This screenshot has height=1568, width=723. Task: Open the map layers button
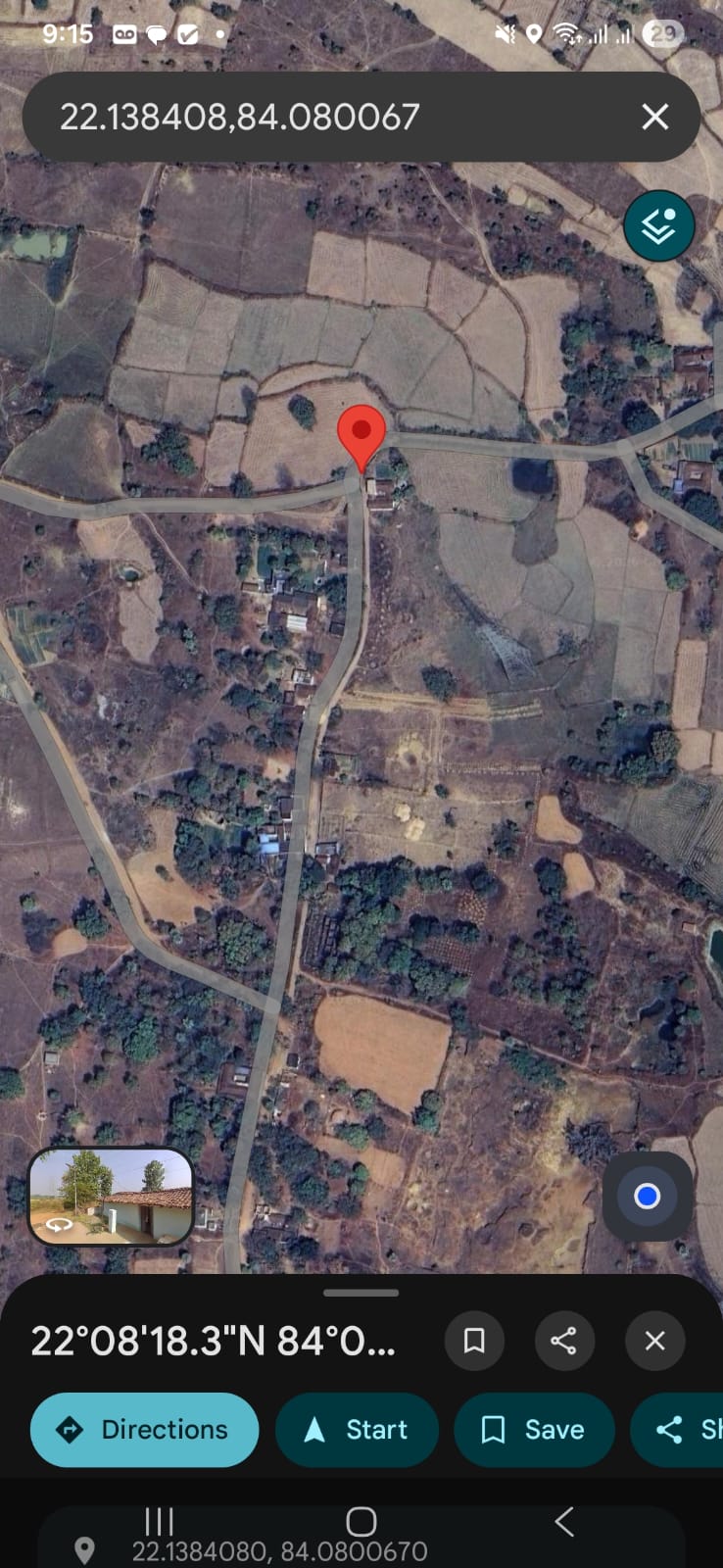click(658, 226)
